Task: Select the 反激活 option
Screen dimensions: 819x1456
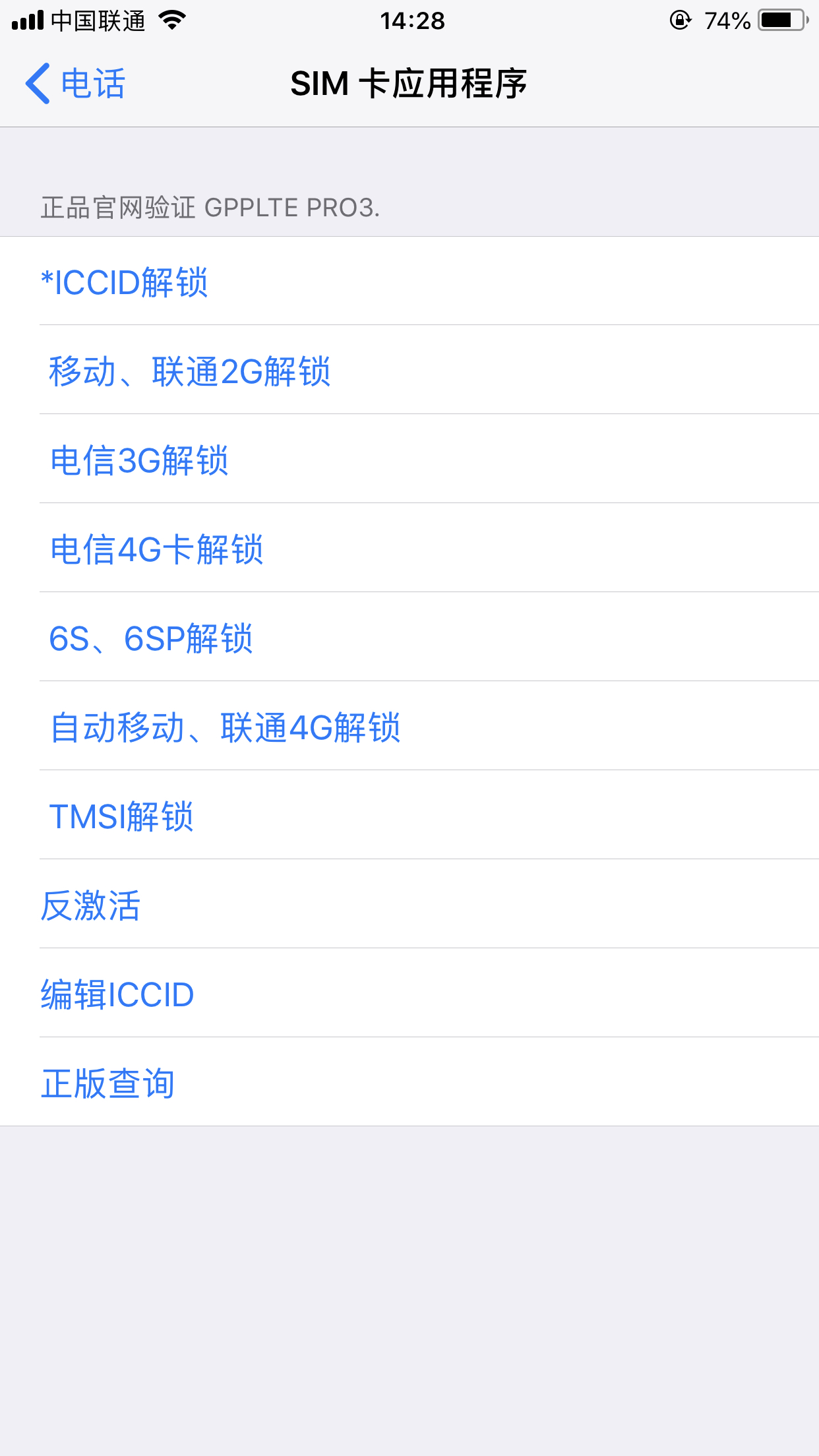Action: click(x=409, y=904)
